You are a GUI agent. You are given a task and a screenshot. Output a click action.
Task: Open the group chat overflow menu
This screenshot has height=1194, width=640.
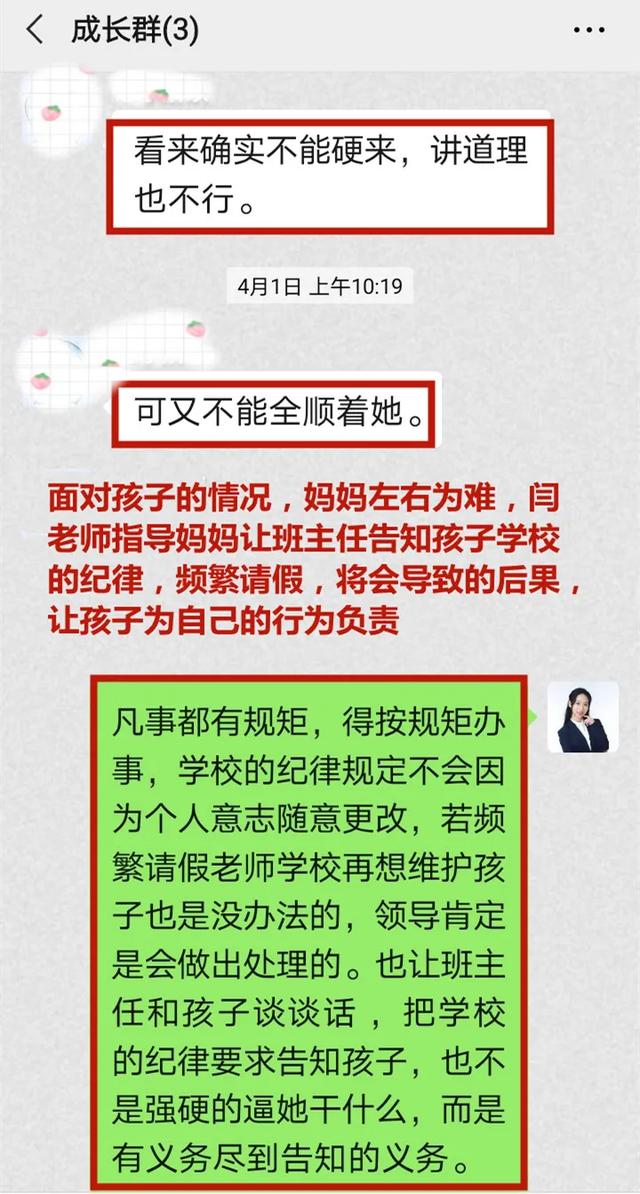click(589, 30)
